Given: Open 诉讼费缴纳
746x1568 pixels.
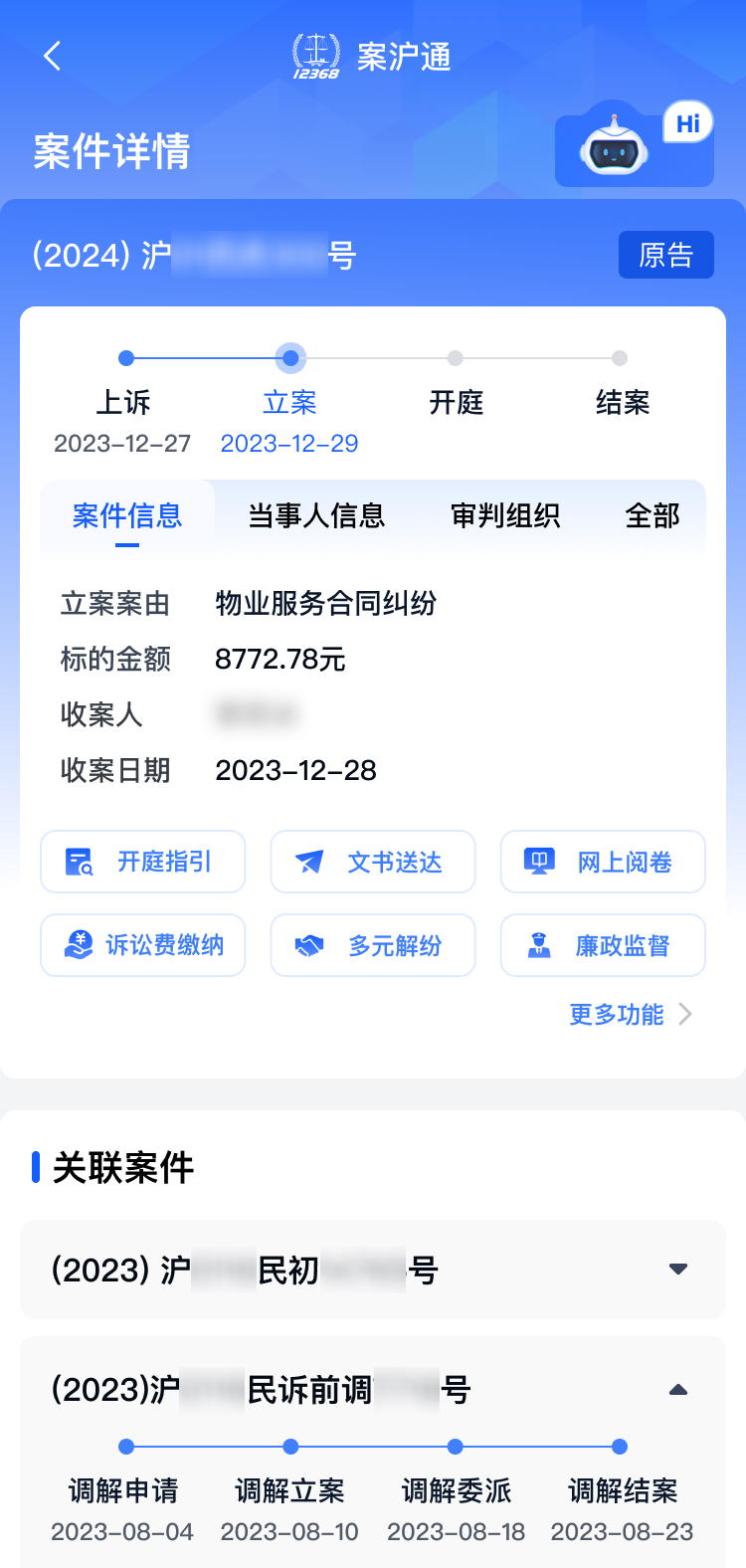Looking at the screenshot, I should pyautogui.click(x=142, y=945).
